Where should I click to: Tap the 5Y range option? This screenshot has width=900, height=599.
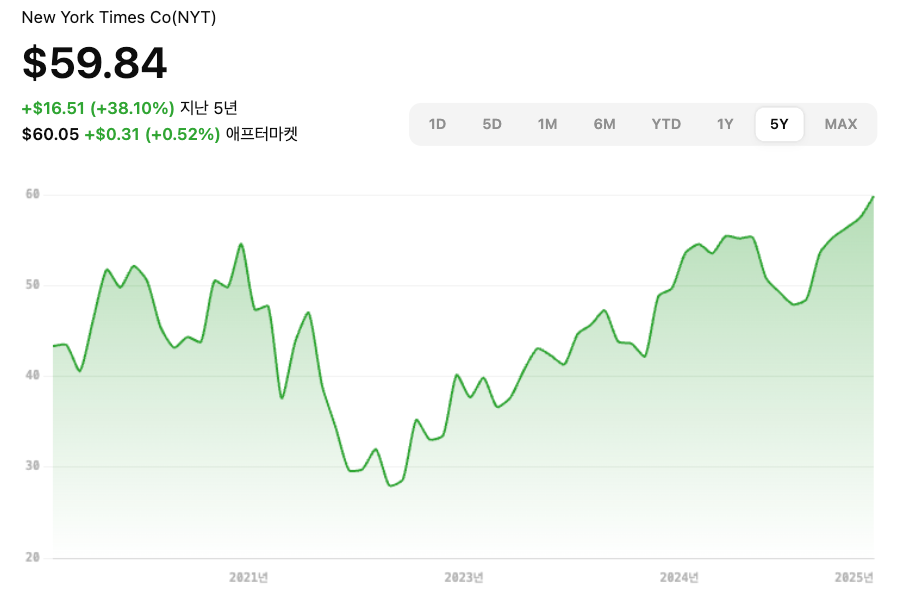tap(779, 124)
